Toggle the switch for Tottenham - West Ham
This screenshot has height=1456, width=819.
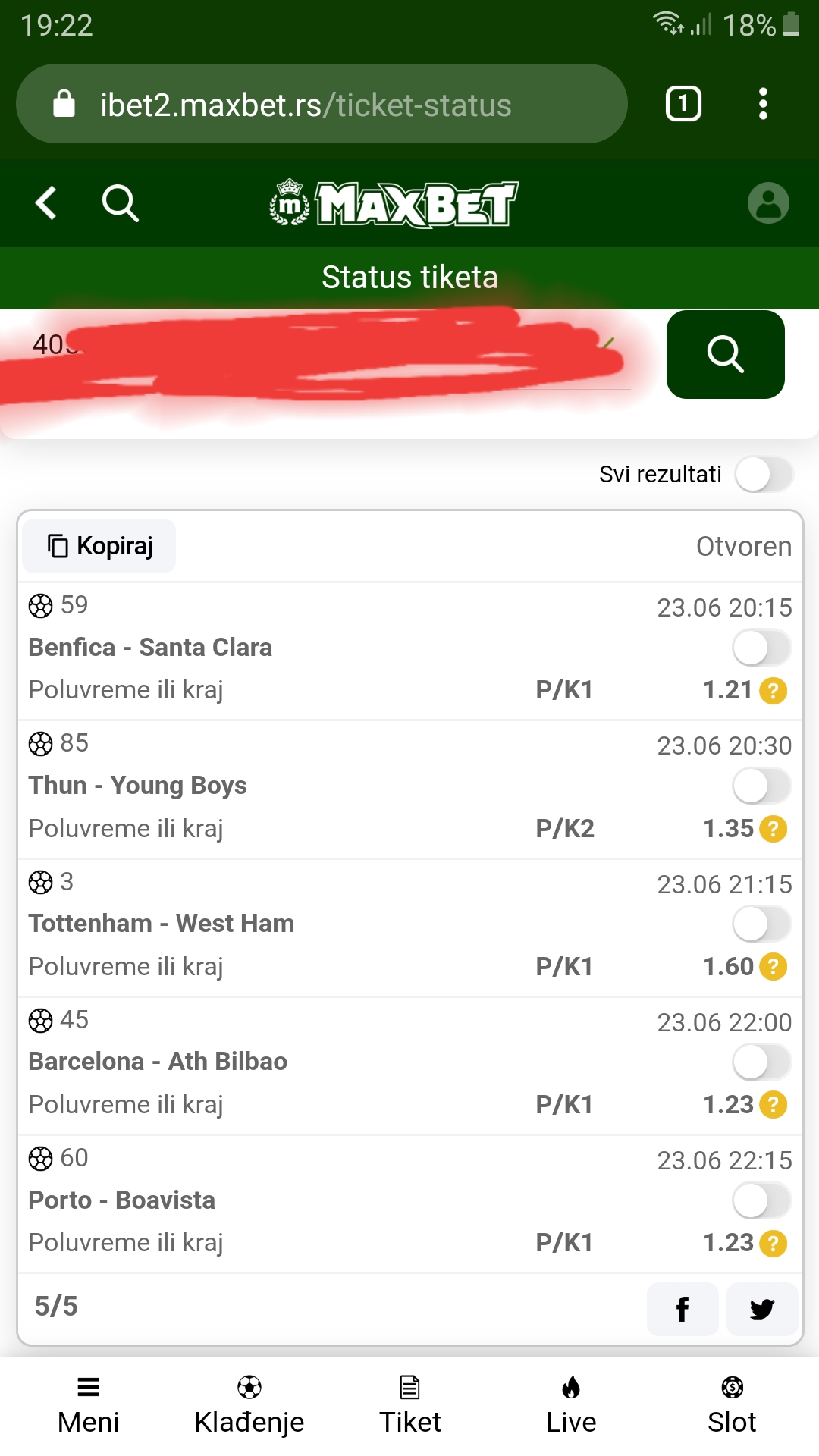click(x=762, y=924)
